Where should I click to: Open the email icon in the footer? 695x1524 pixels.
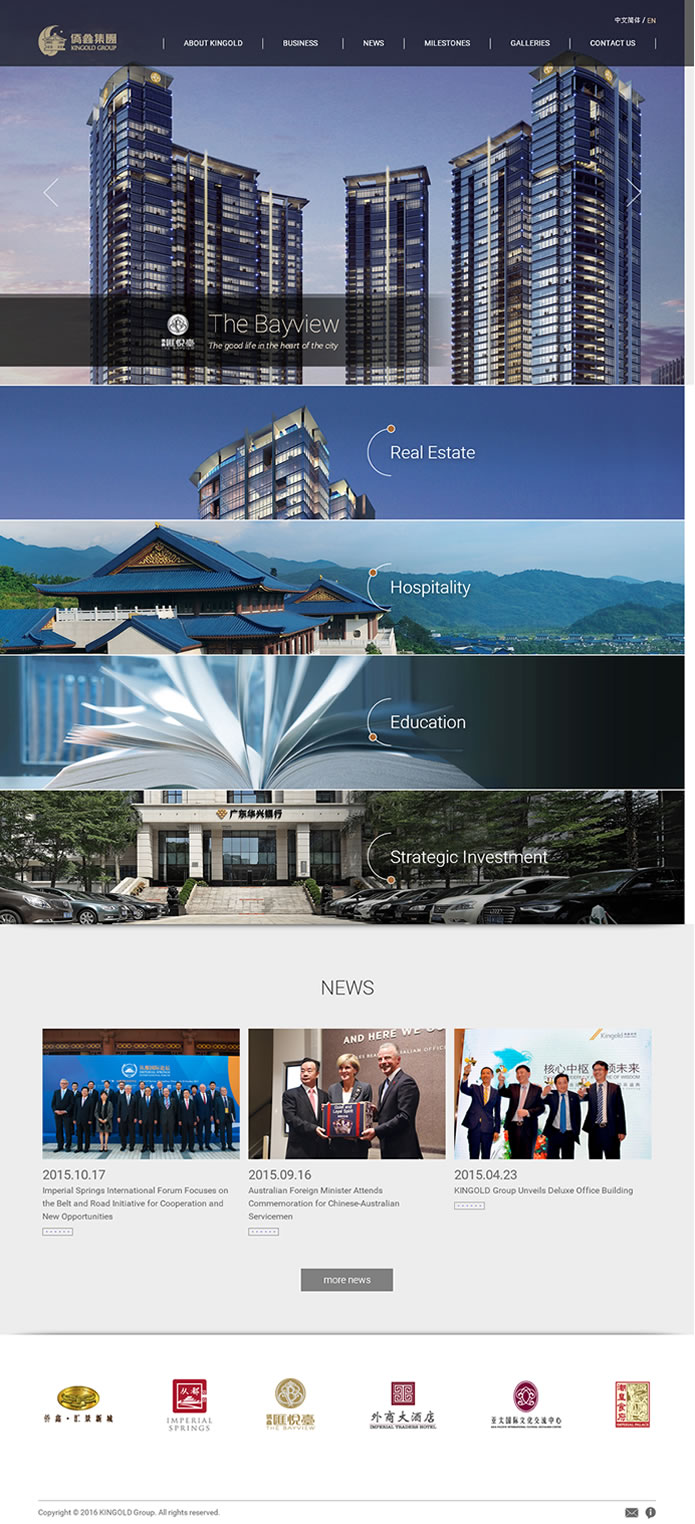(x=632, y=1512)
